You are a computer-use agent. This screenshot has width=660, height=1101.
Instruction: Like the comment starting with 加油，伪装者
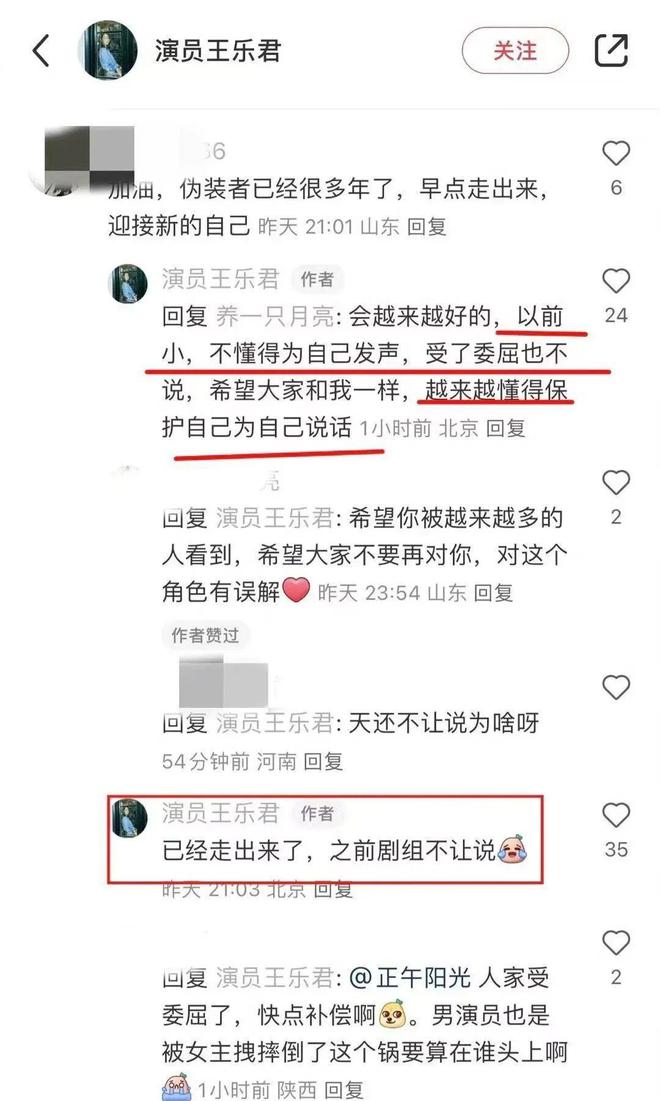tap(616, 154)
